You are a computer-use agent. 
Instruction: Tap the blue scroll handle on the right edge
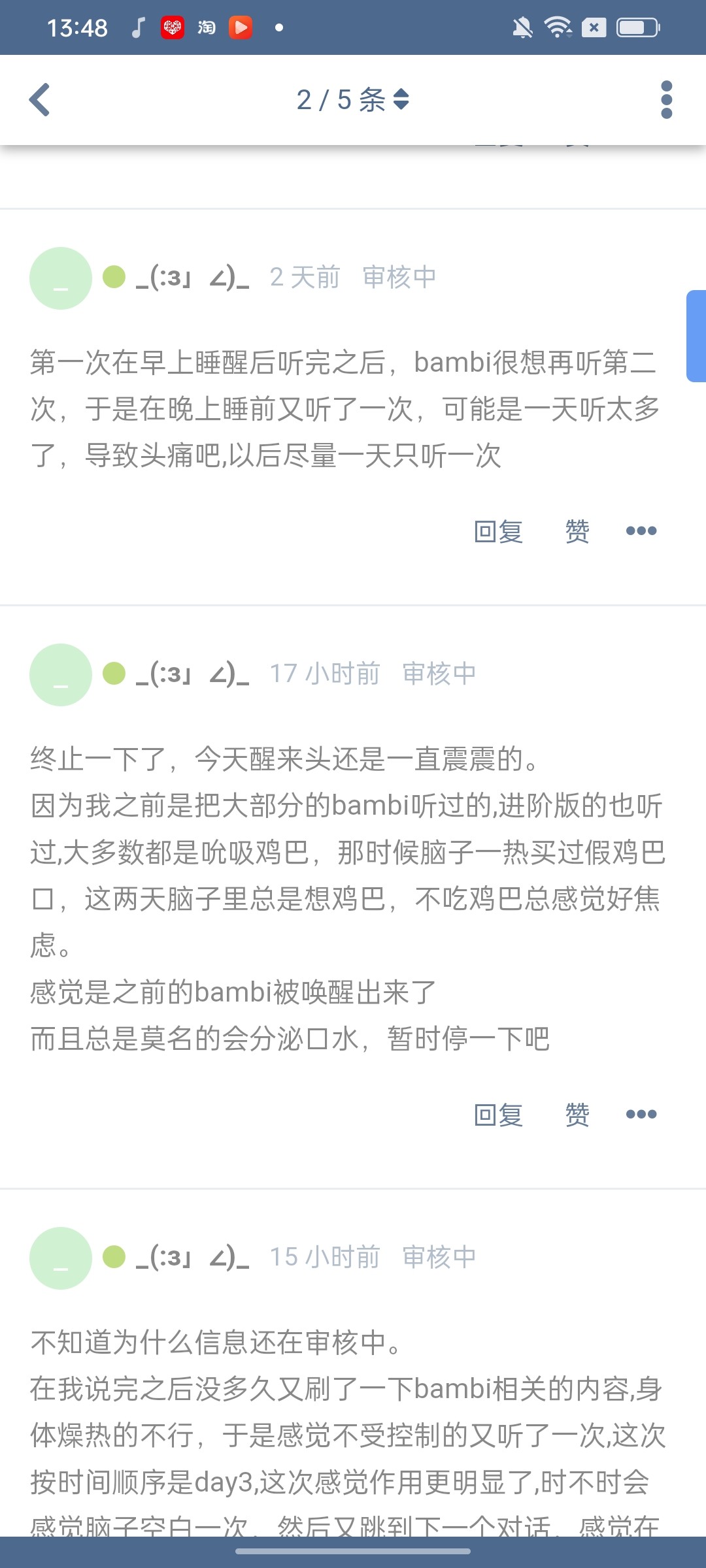click(x=696, y=336)
